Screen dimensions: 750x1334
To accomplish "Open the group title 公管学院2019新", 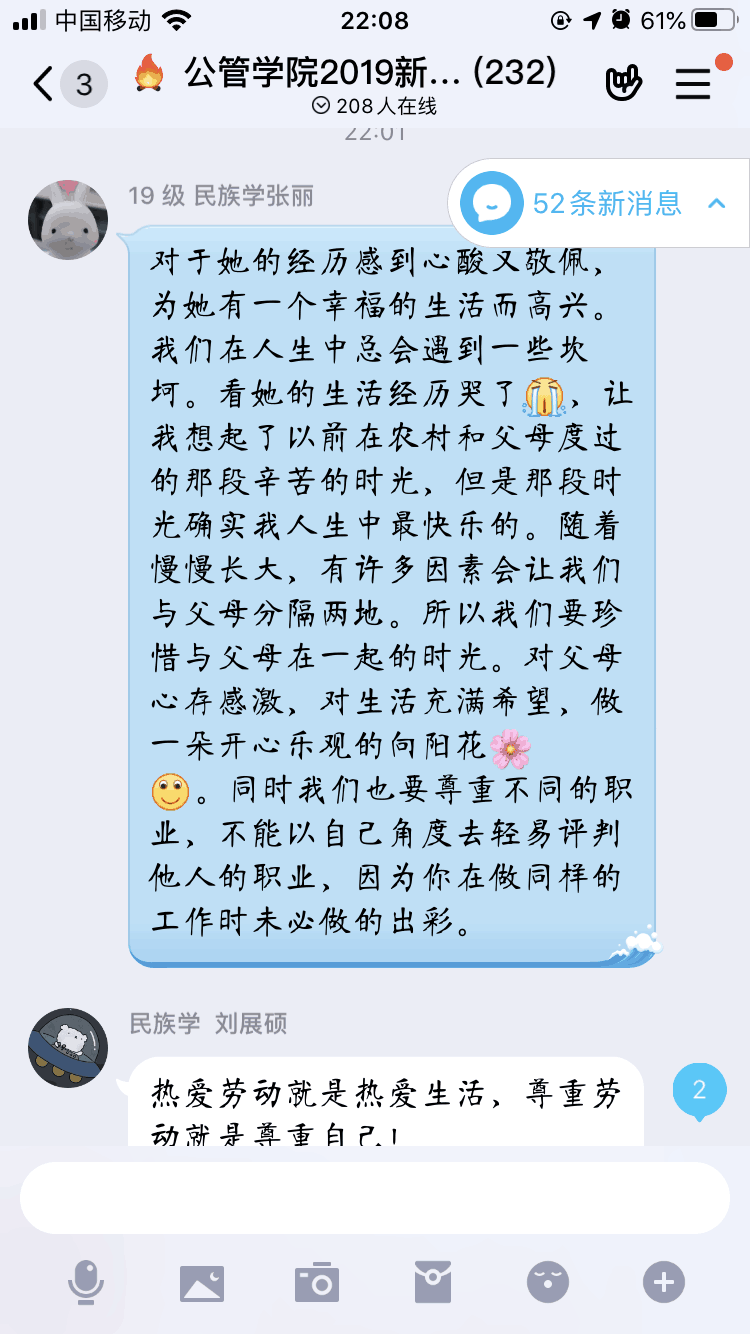I will 370,74.
